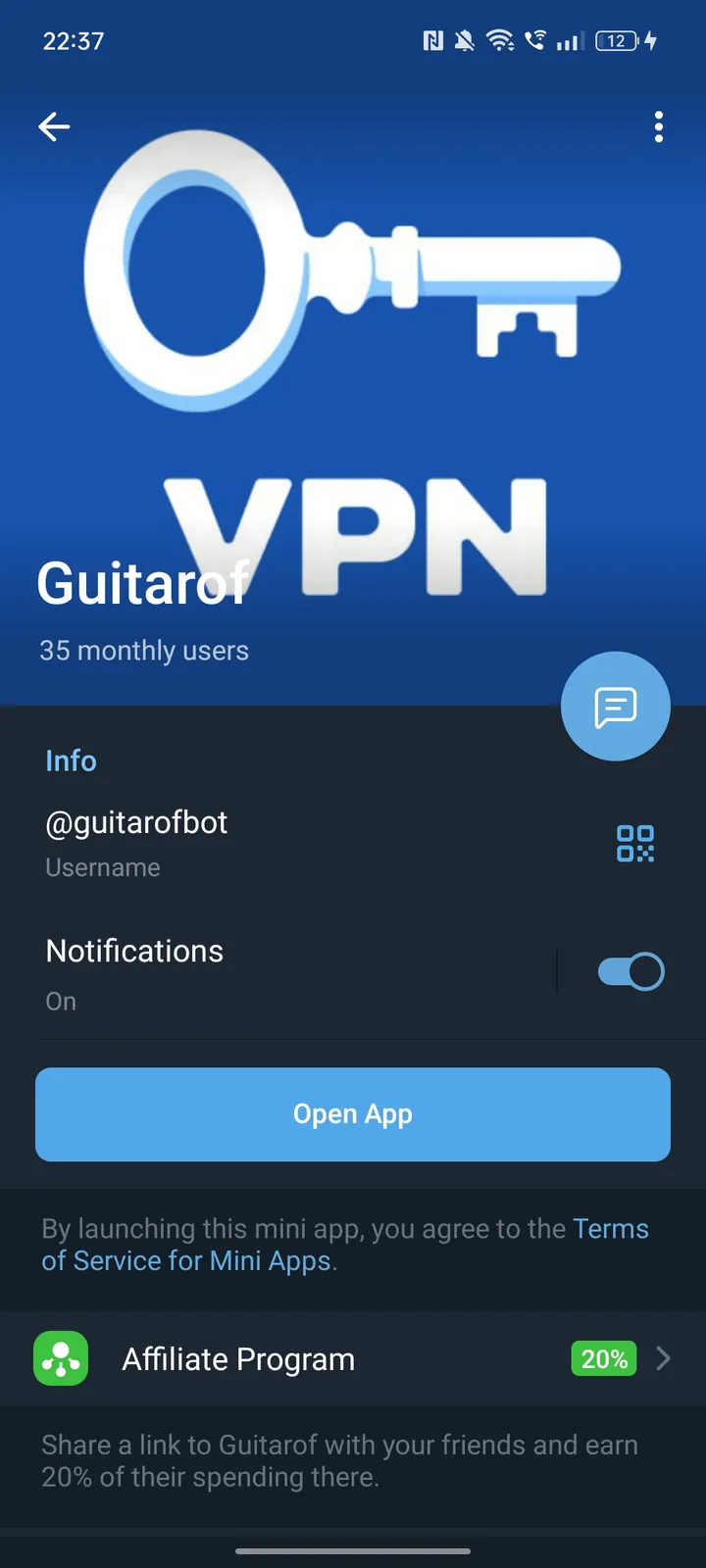
Task: View the Guitarof VPN profile photo
Action: pyautogui.click(x=353, y=343)
